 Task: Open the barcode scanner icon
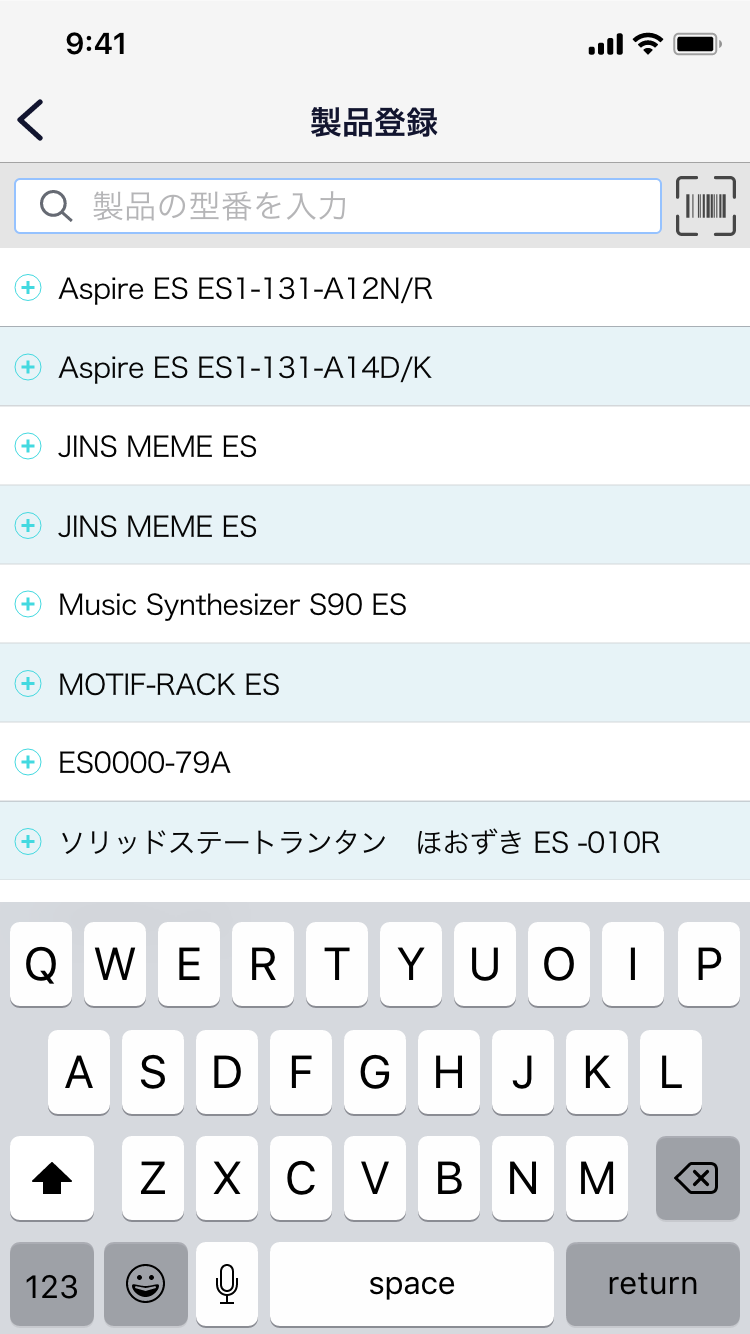(x=706, y=206)
